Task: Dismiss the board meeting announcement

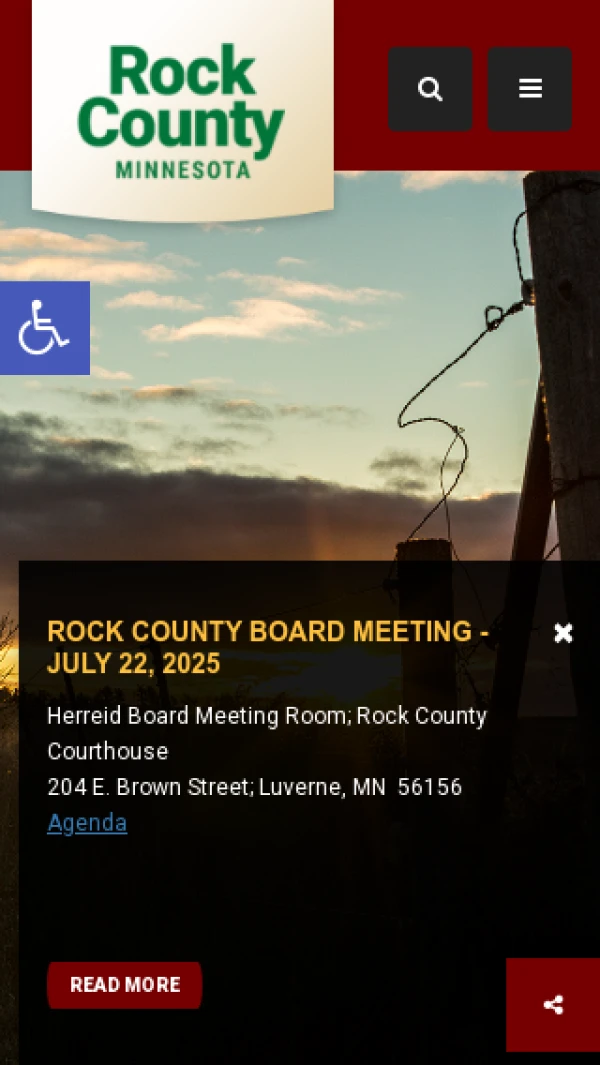Action: (x=563, y=633)
